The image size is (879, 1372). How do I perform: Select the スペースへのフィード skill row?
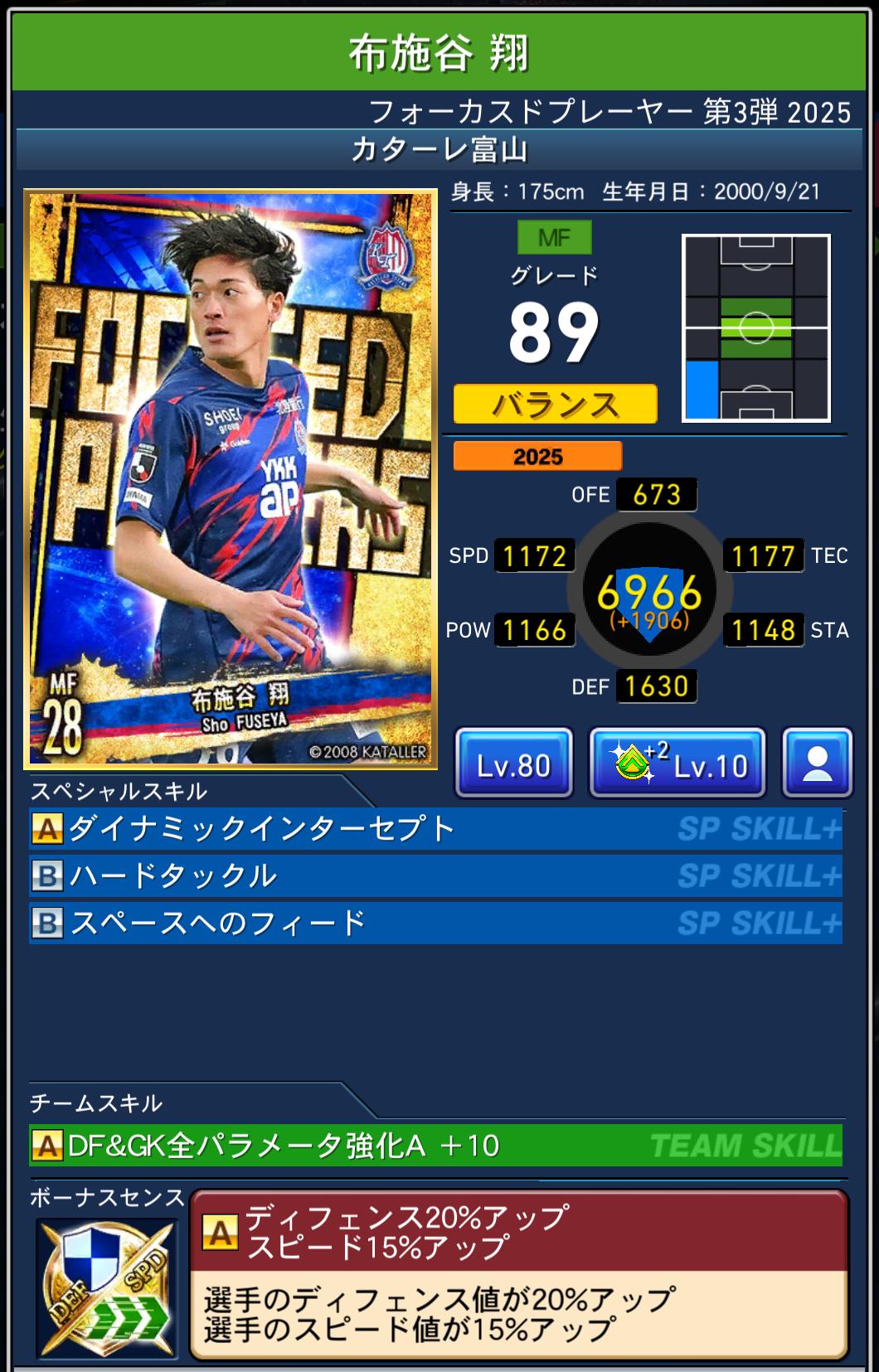point(435,923)
